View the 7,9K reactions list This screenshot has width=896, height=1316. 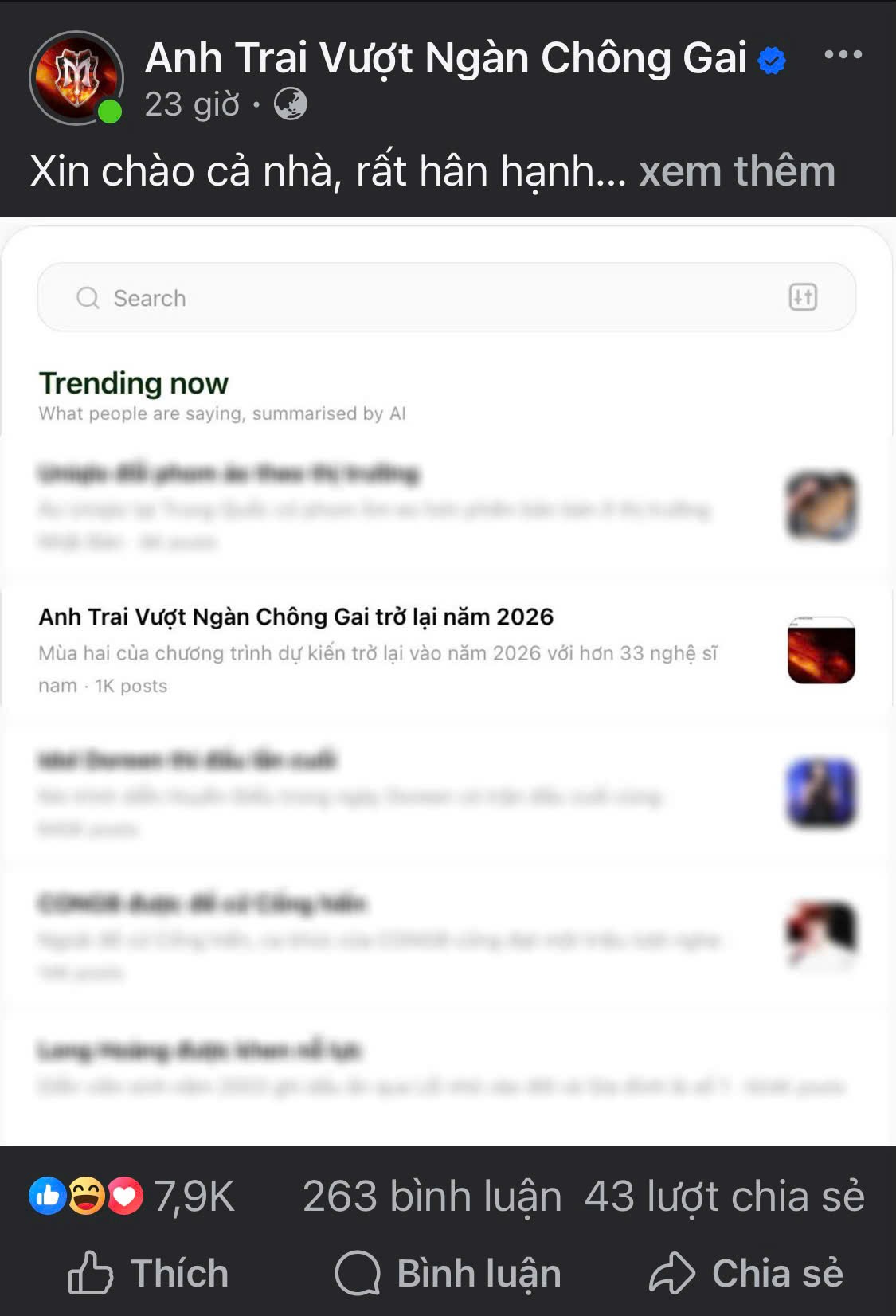132,1197
